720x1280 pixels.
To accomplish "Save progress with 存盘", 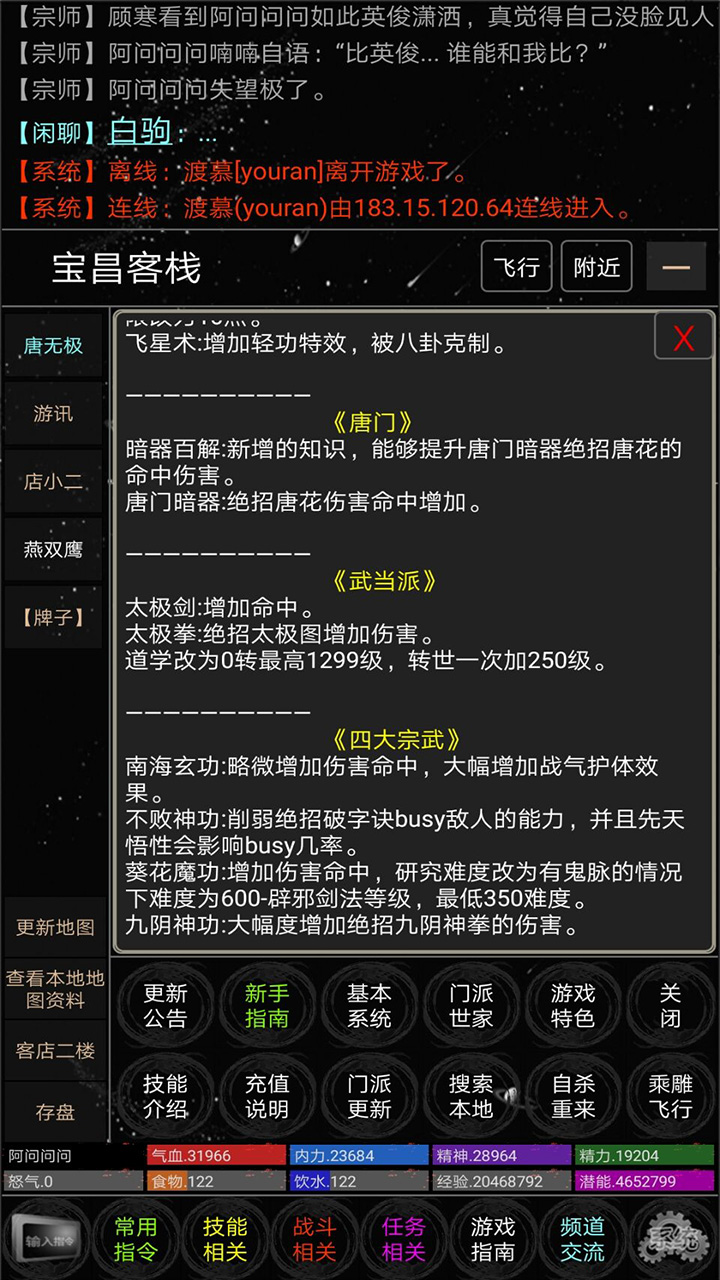I will pos(55,1111).
